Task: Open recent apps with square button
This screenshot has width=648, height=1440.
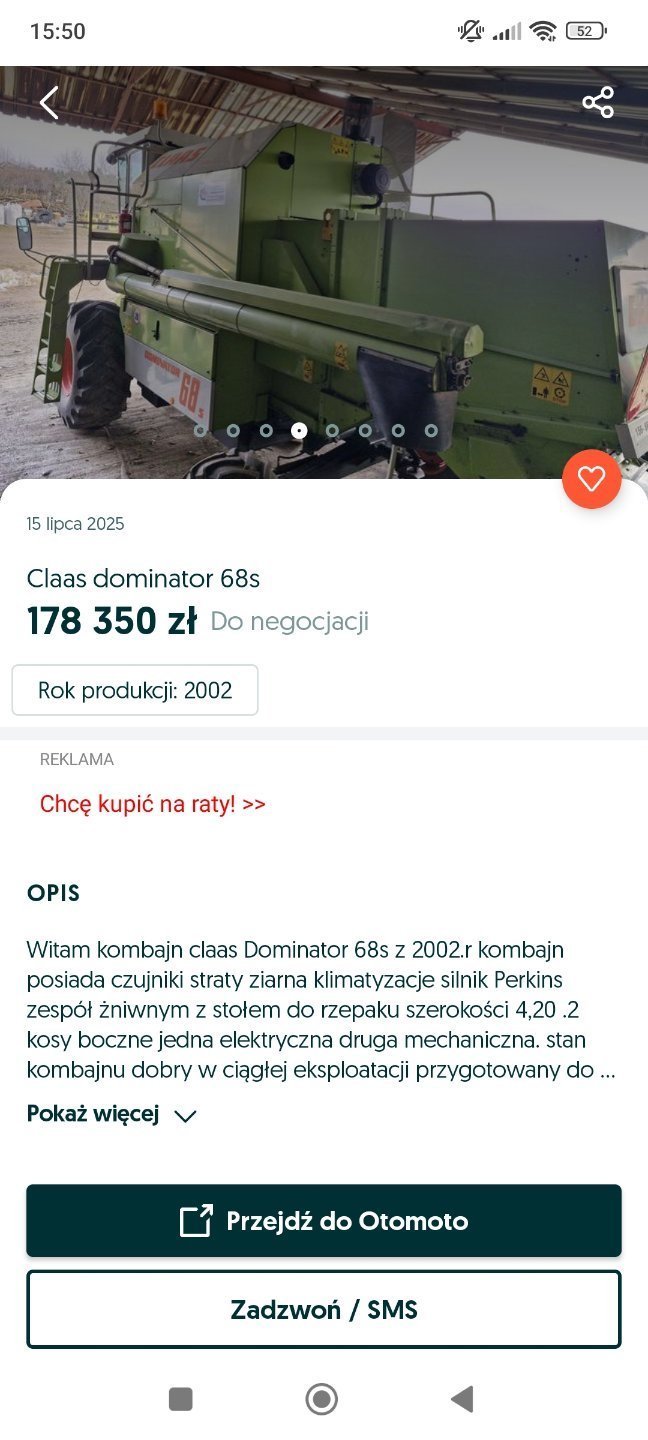Action: pyautogui.click(x=181, y=1399)
